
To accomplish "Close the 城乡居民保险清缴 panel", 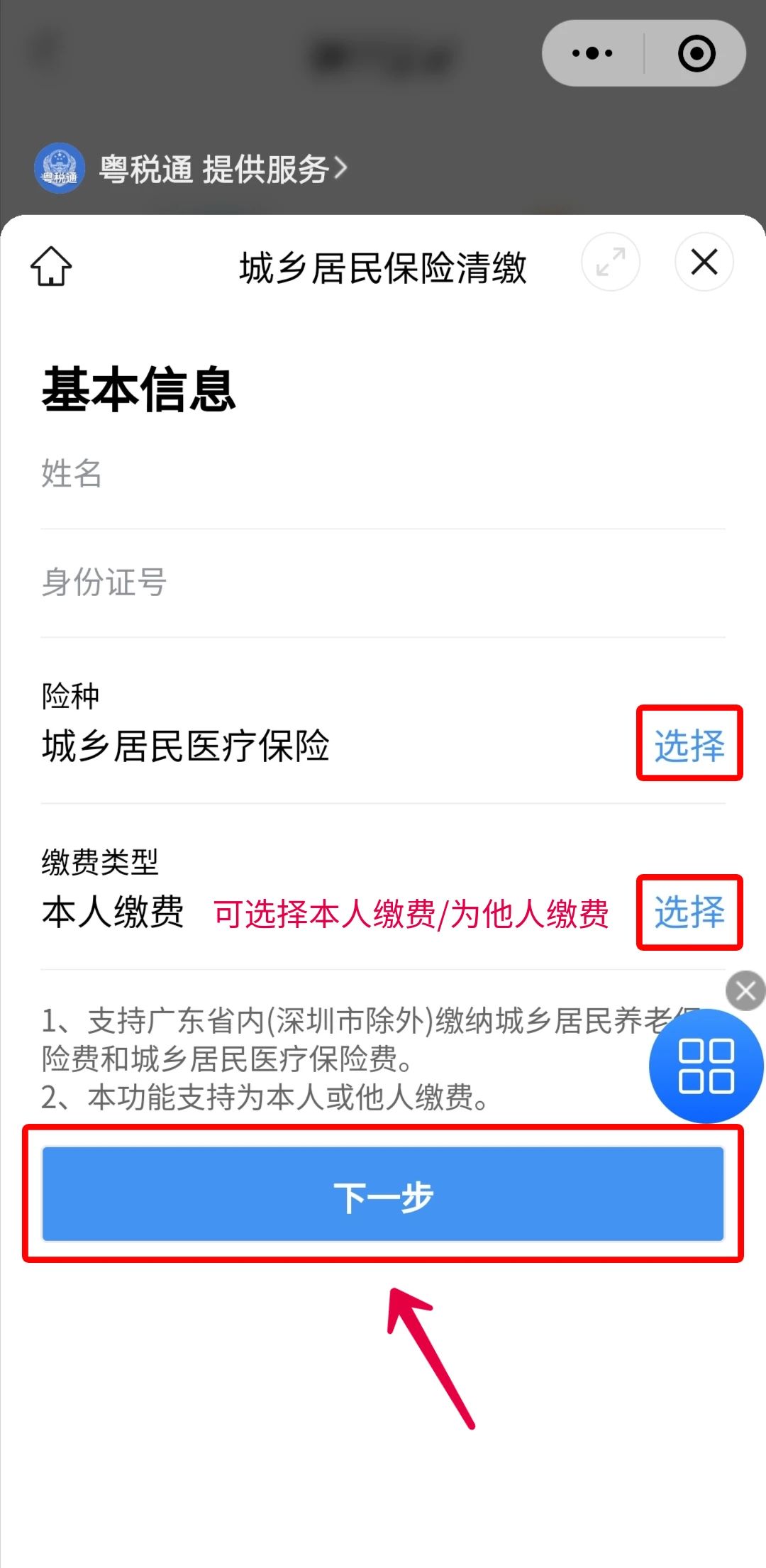I will tap(704, 262).
